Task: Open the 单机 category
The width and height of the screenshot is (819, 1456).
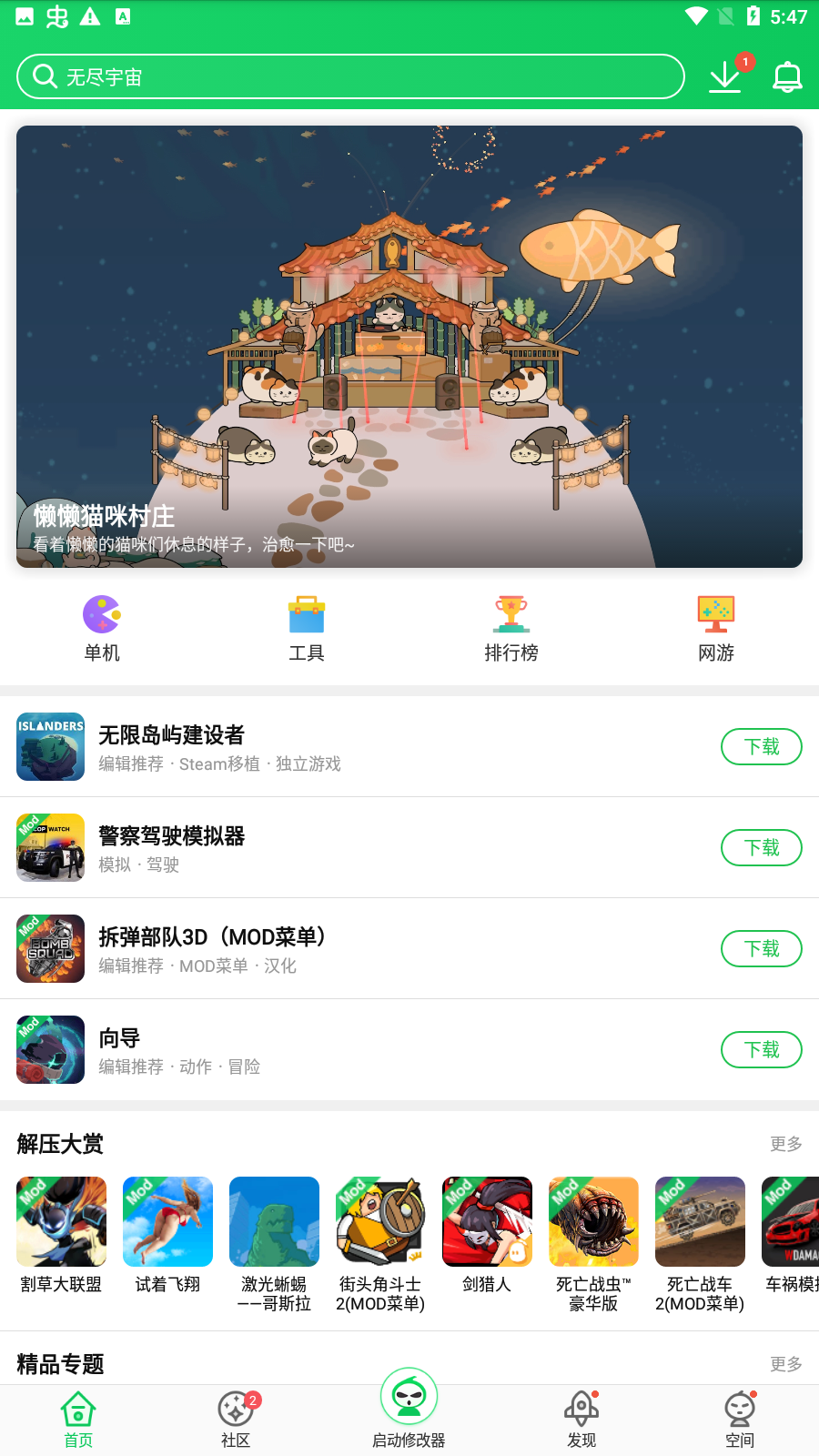Action: click(x=102, y=628)
